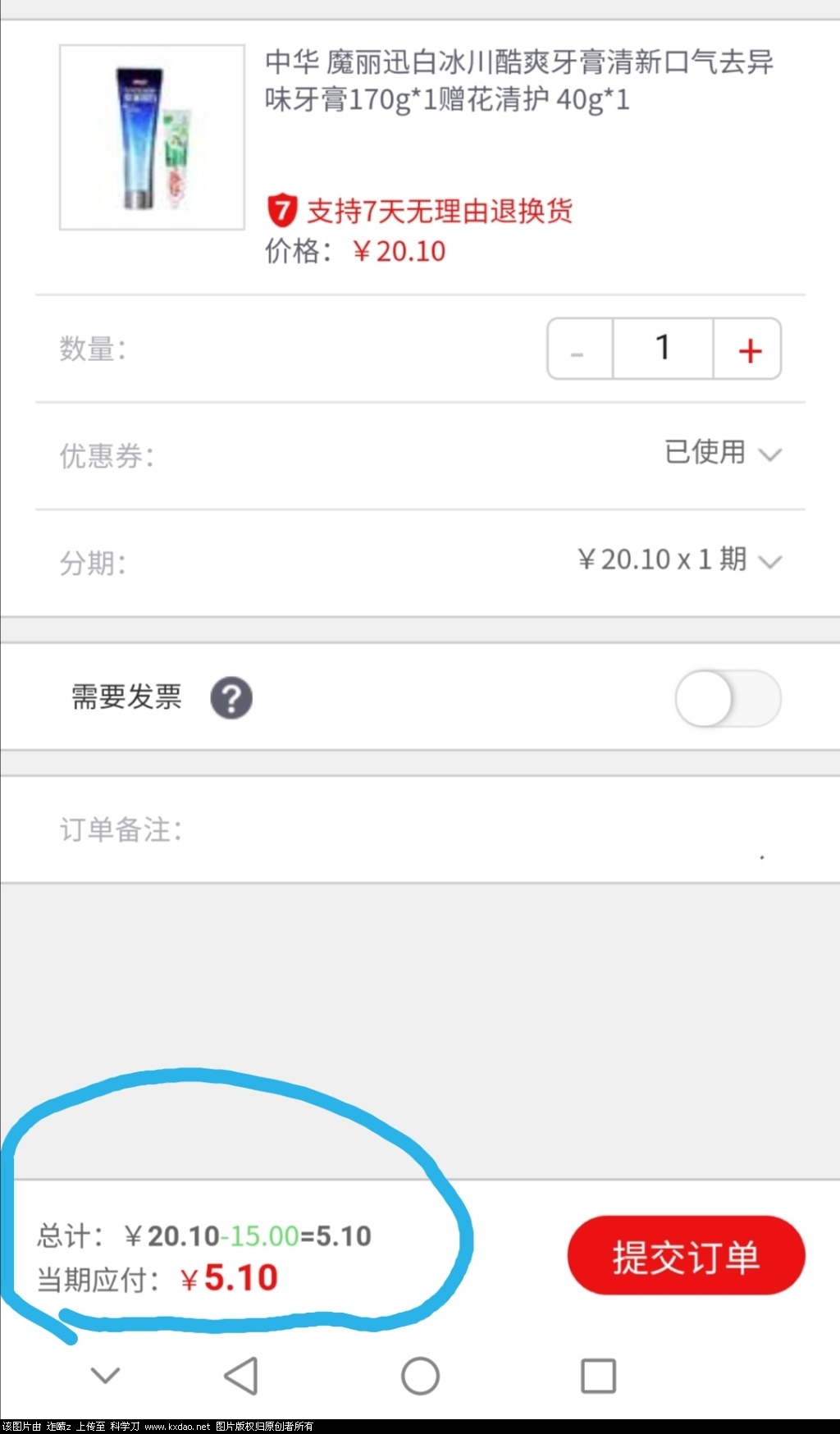
Task: Submit the order with 提交订单
Action: click(686, 1256)
